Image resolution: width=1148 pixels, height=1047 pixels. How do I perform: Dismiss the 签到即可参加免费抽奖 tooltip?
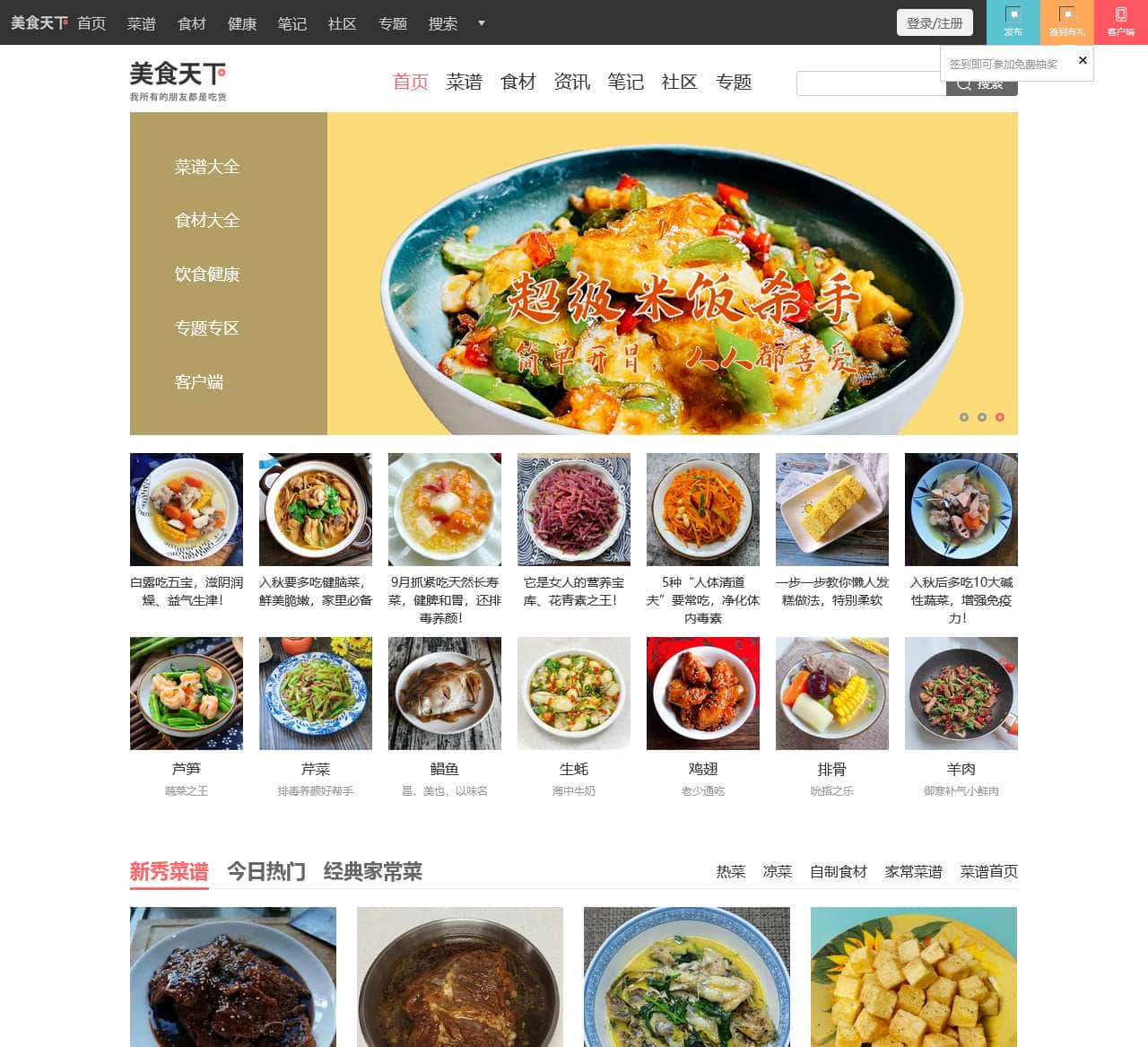pos(1083,60)
